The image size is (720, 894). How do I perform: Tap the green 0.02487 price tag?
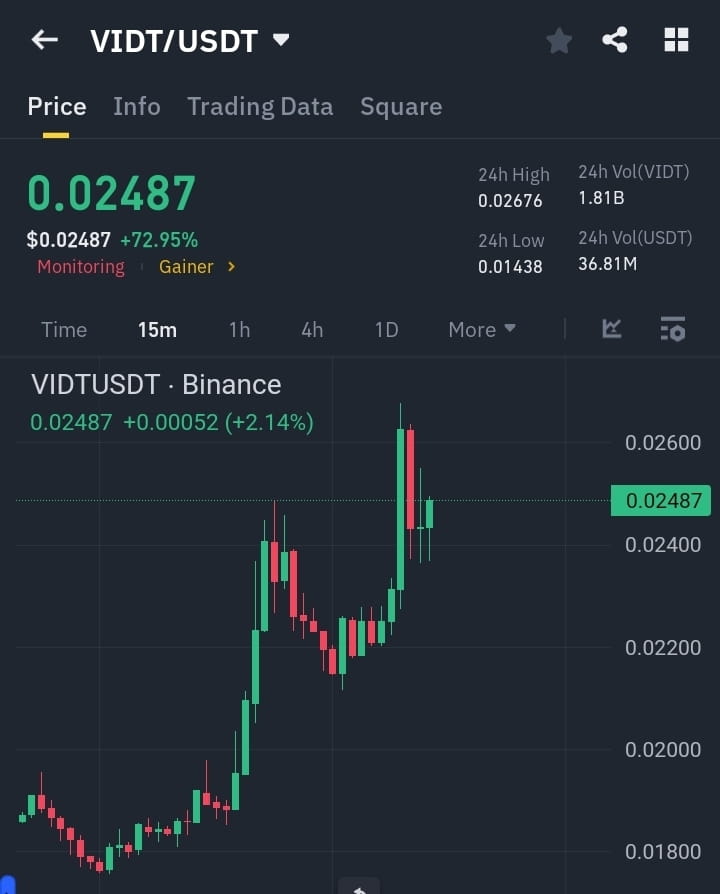[x=661, y=501]
